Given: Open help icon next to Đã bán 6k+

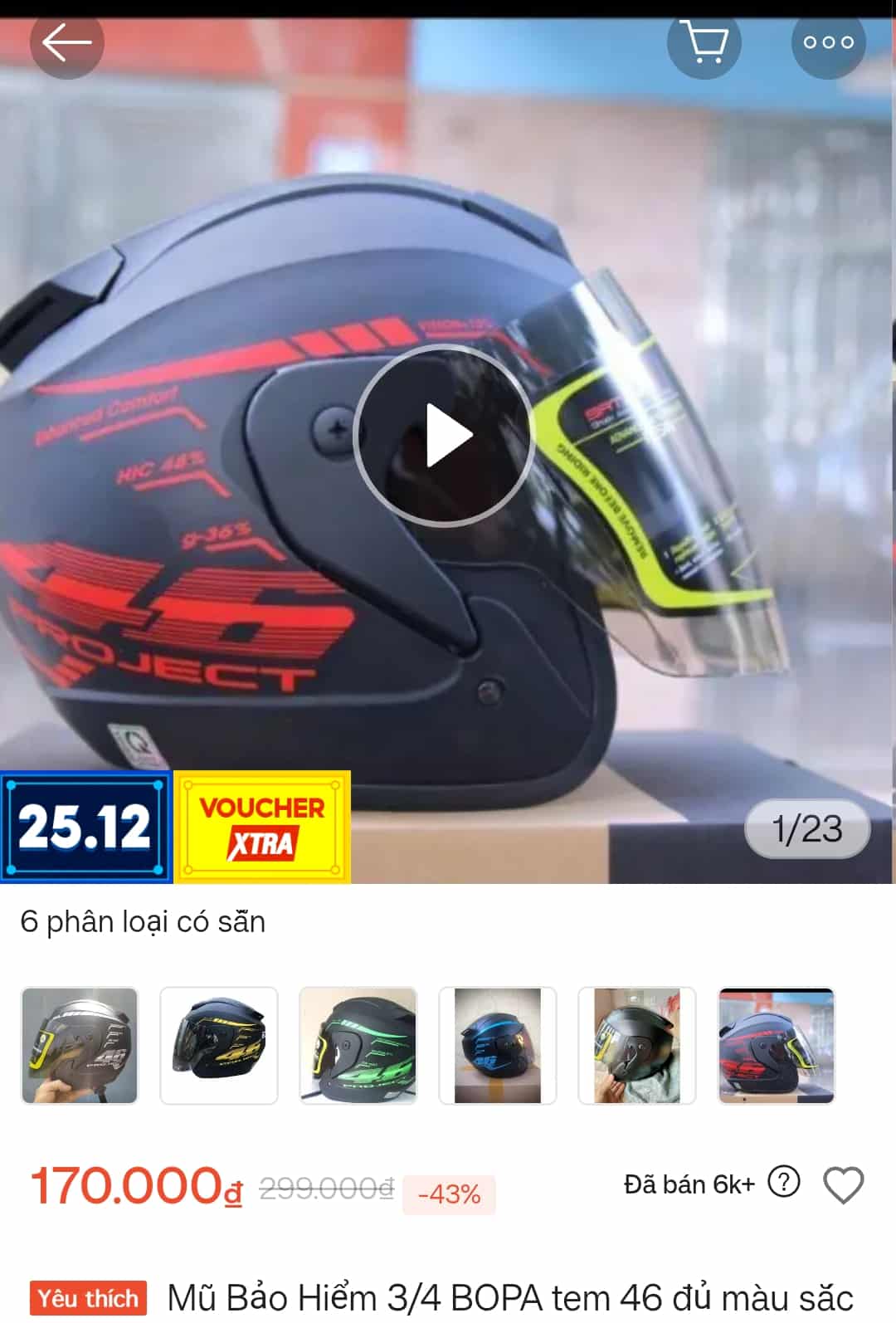Looking at the screenshot, I should 784,1181.
